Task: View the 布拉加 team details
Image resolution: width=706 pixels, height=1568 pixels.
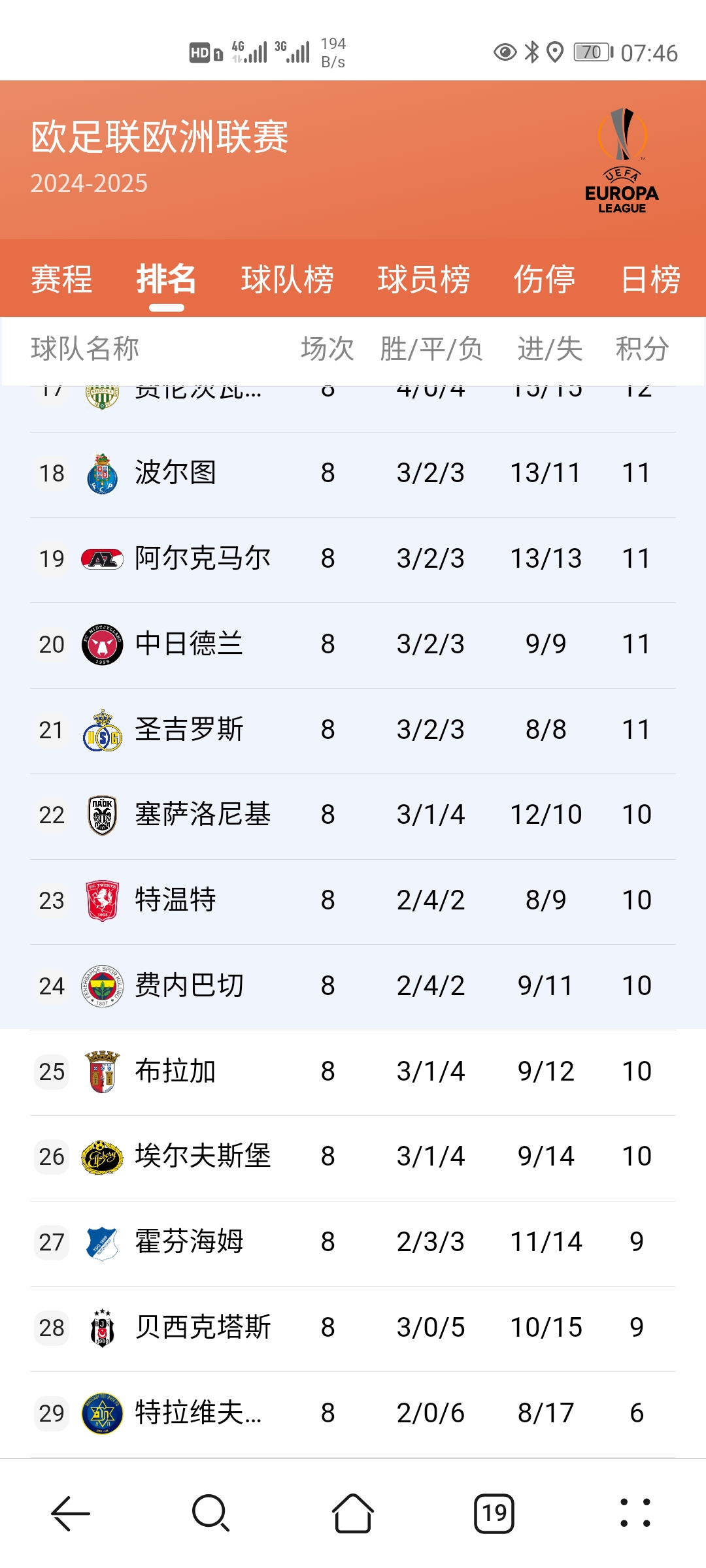Action: (x=175, y=1071)
